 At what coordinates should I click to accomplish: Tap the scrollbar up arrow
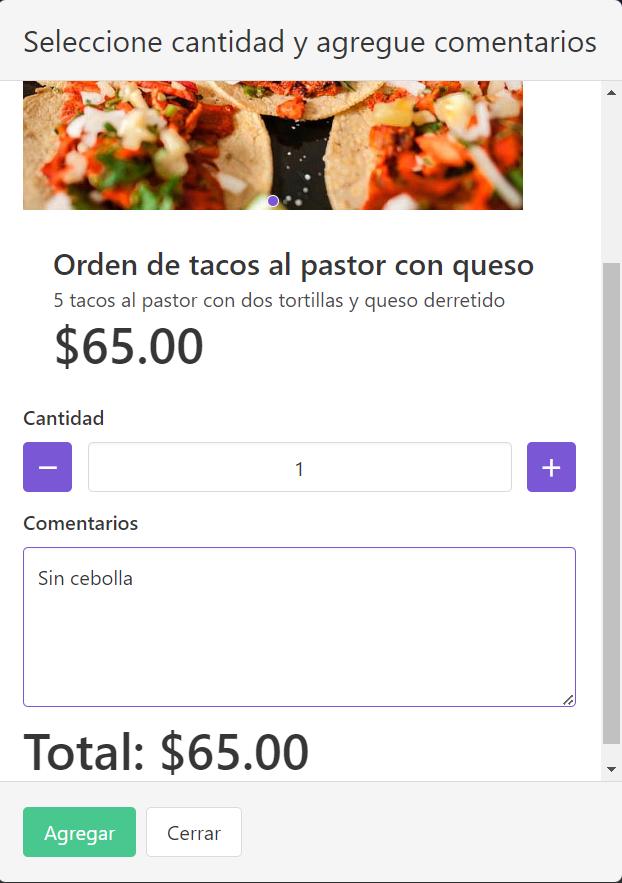coord(611,93)
